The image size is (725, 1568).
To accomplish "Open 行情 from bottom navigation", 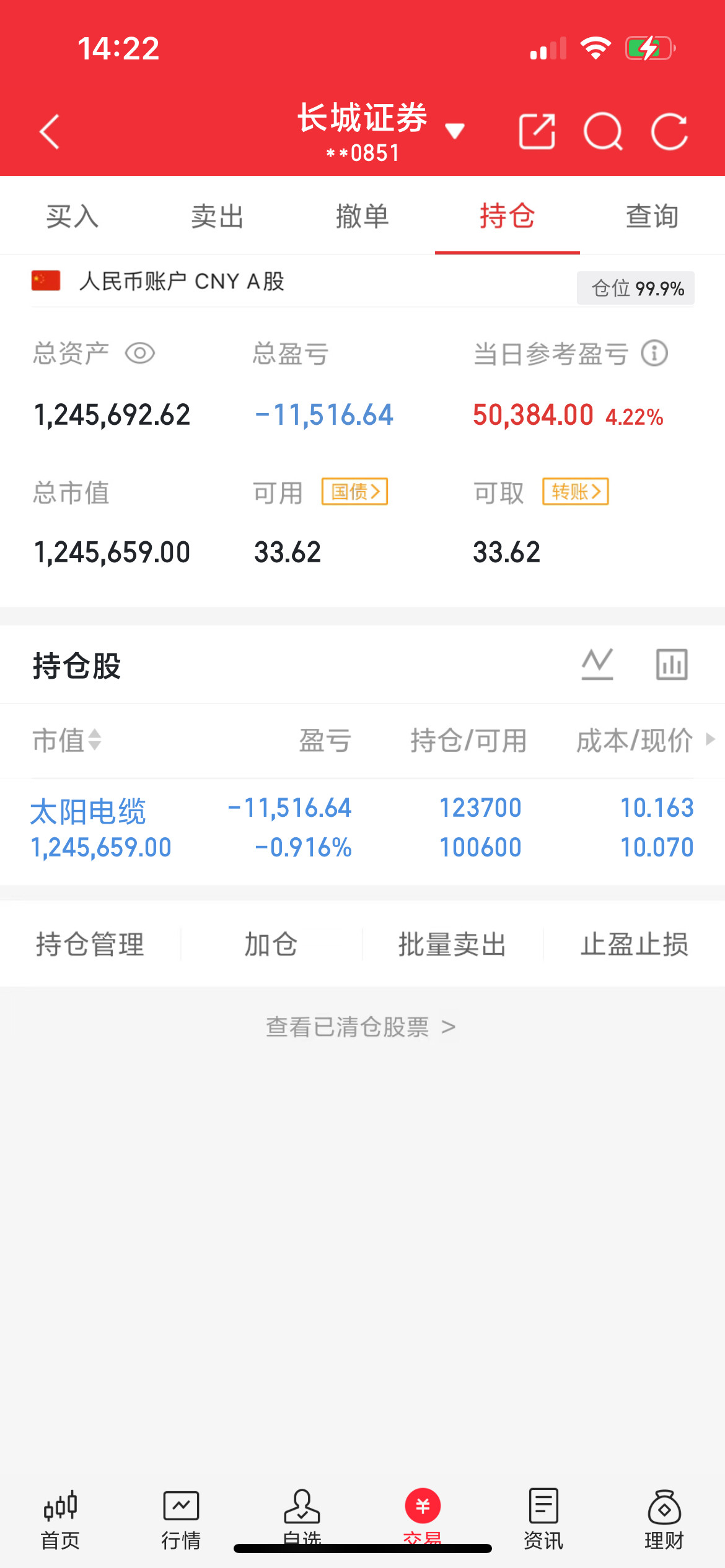I will coord(180,1517).
